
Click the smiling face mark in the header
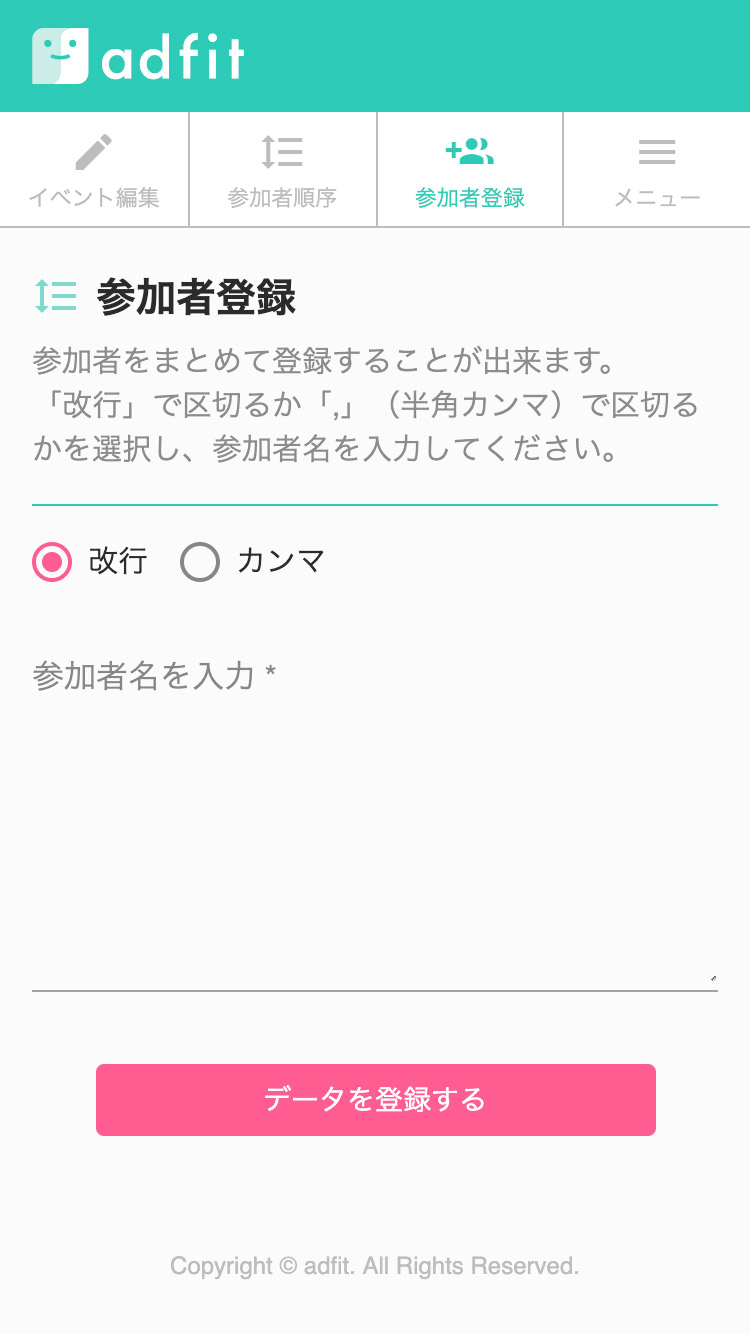60,55
